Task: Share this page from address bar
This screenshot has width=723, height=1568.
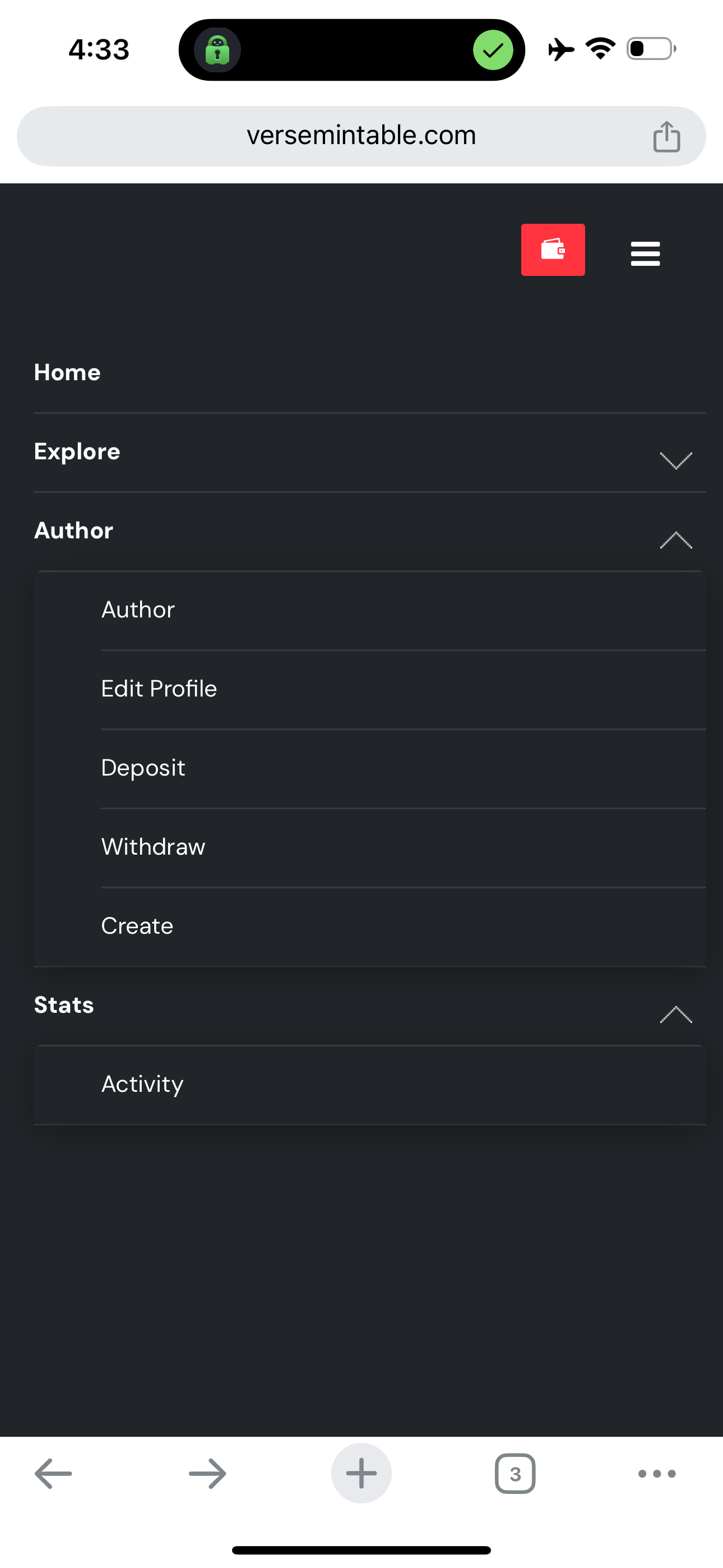Action: [666, 136]
